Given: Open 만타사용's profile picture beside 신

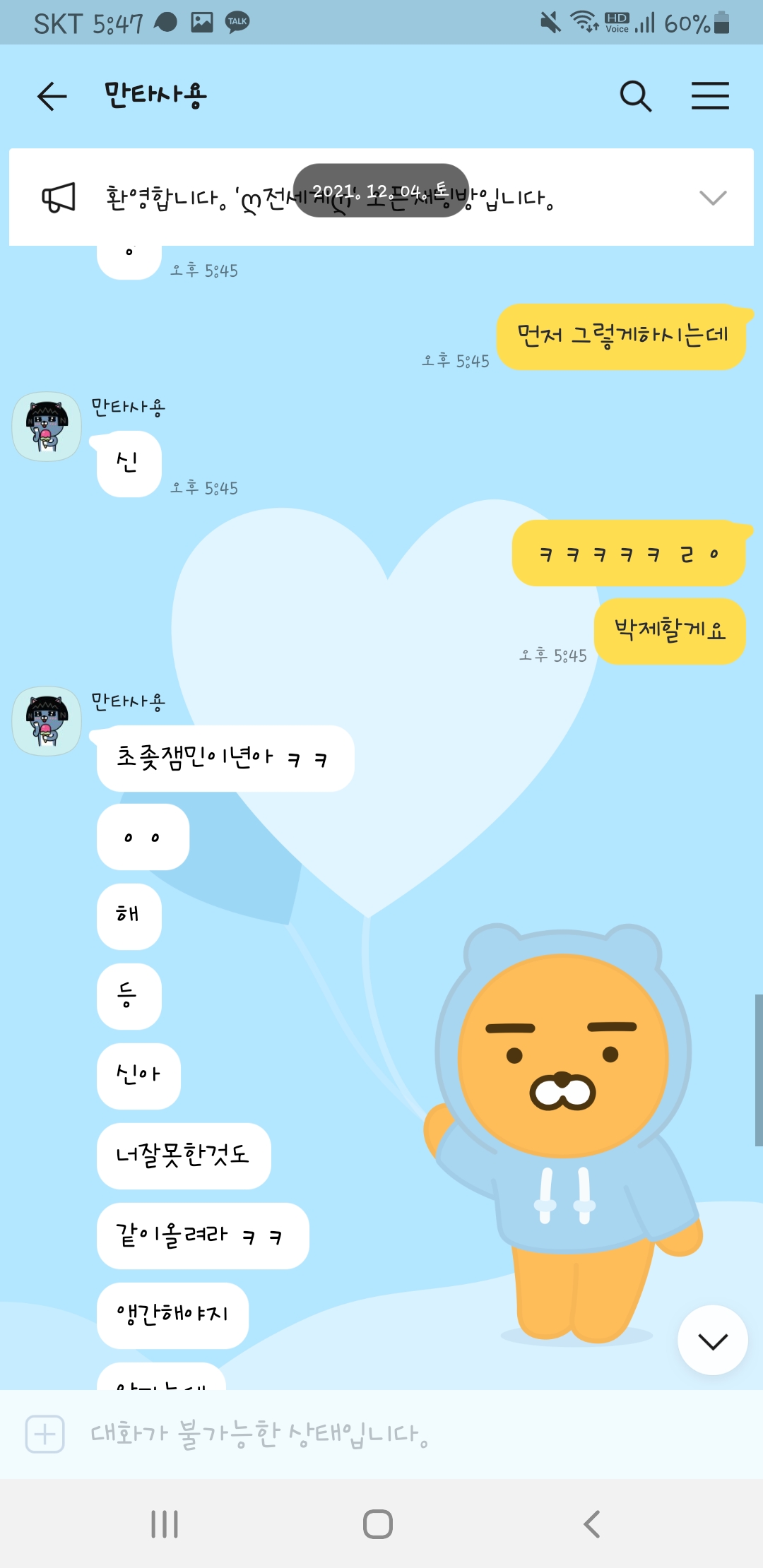Looking at the screenshot, I should pyautogui.click(x=47, y=427).
